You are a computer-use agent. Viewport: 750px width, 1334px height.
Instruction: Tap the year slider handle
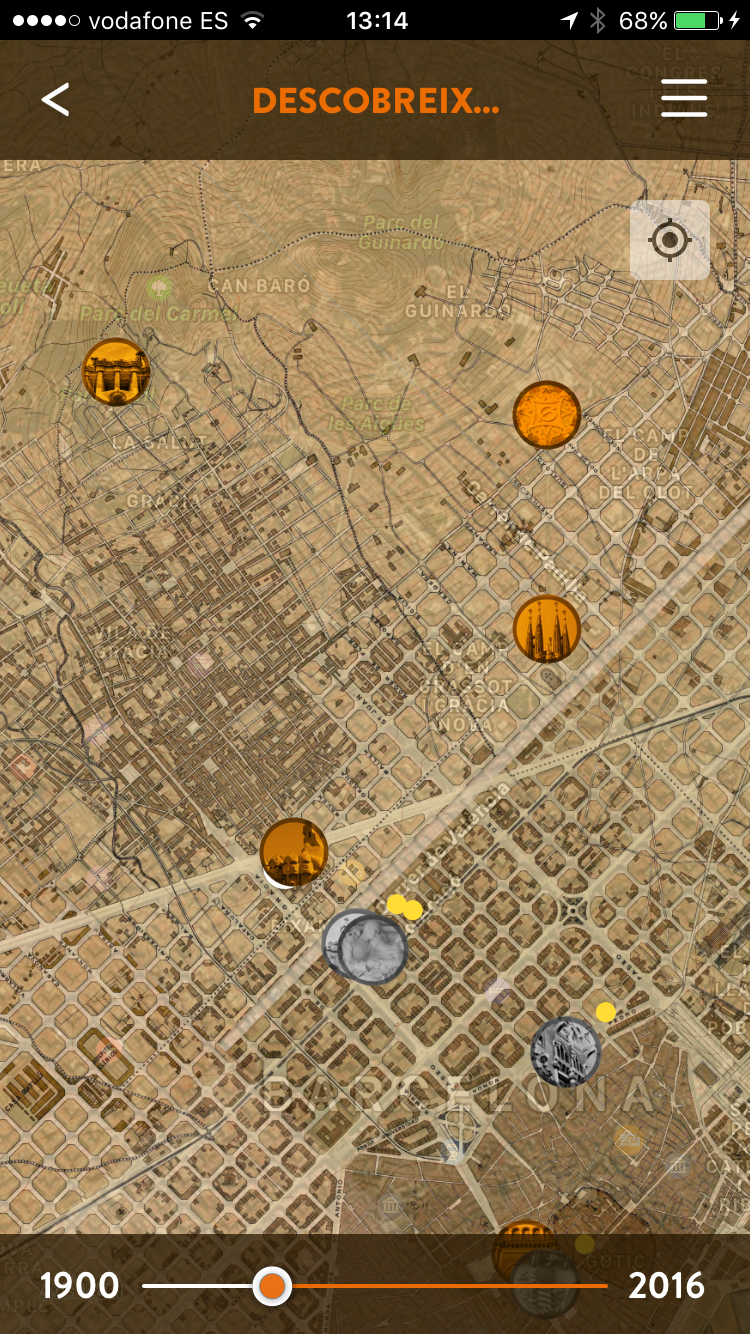point(271,1285)
